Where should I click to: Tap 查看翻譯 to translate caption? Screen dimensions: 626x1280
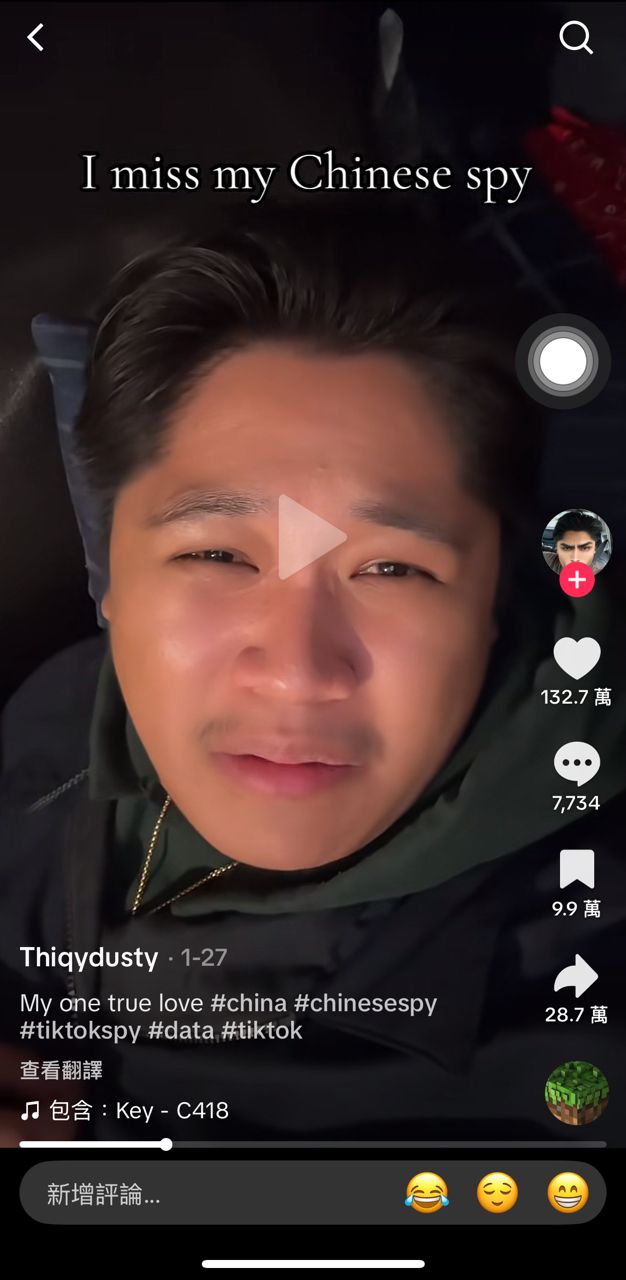[x=61, y=1070]
